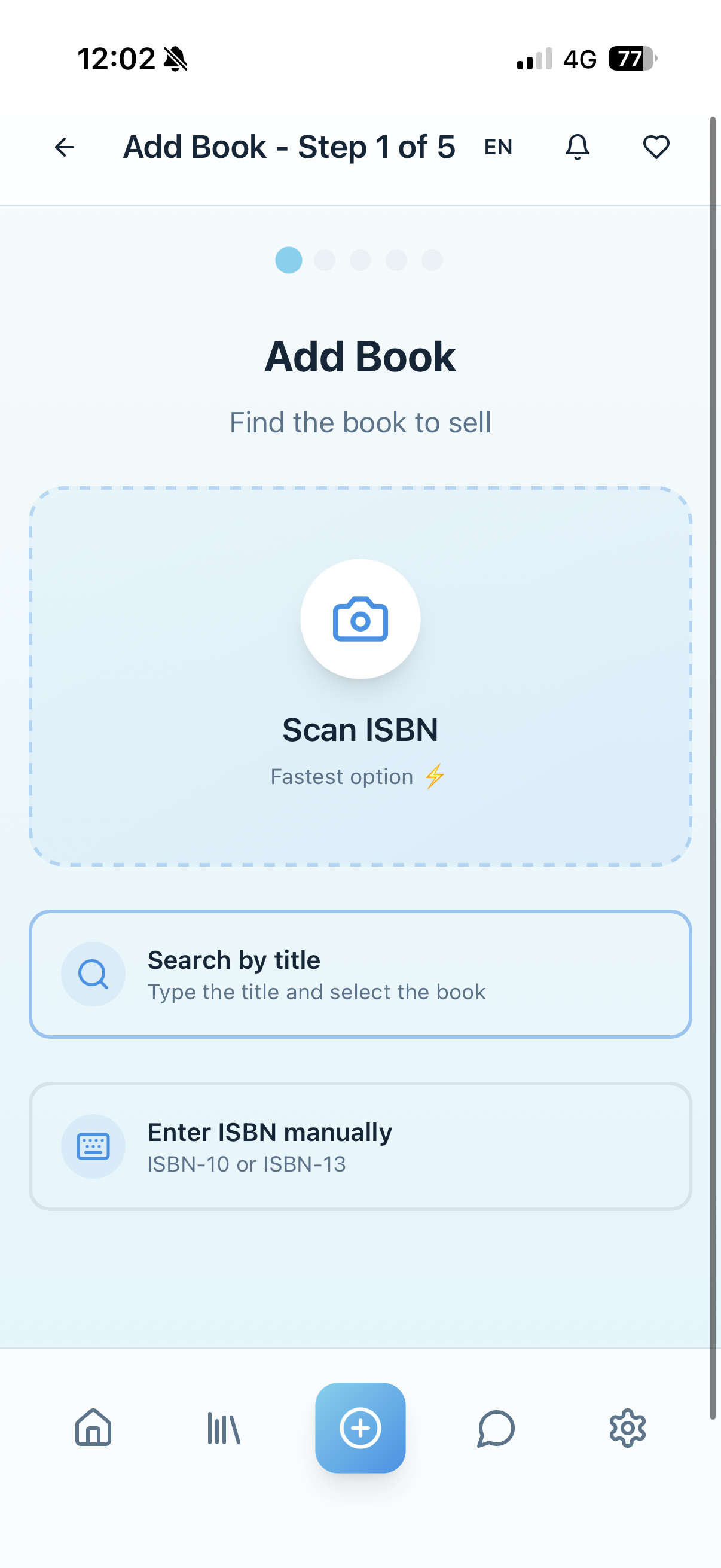Open the settings gear tab
721x1568 pixels.
[627, 1428]
